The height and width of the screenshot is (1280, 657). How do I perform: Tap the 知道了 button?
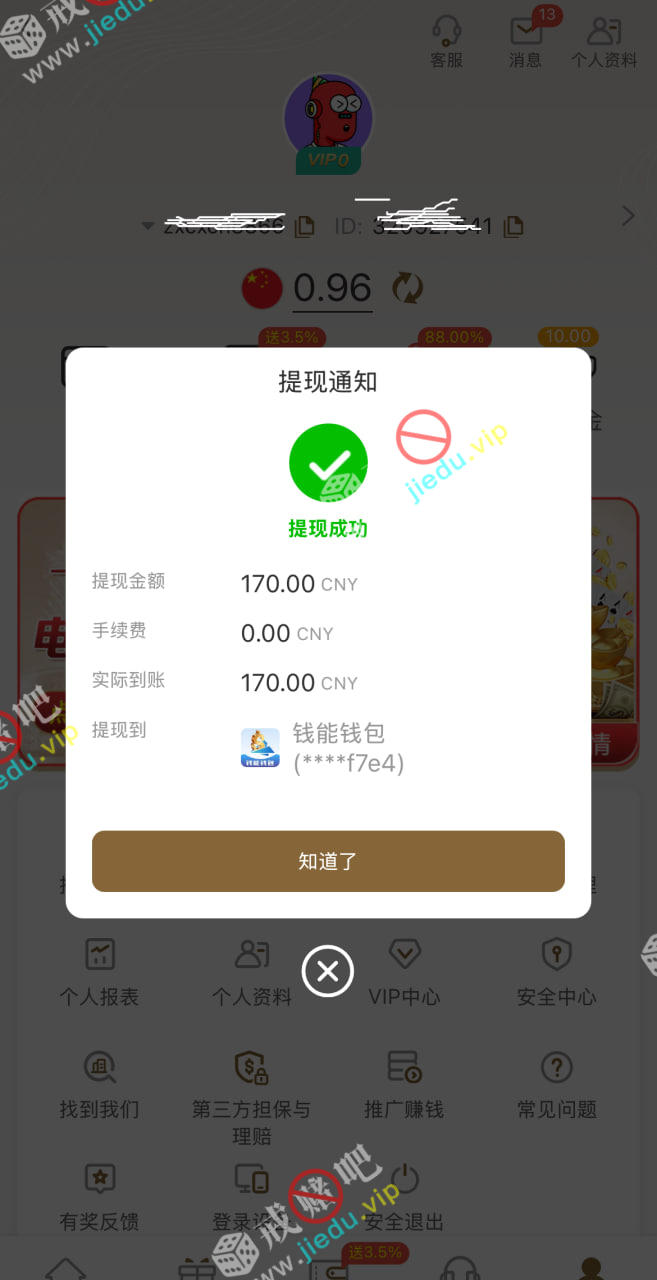[x=328, y=861]
